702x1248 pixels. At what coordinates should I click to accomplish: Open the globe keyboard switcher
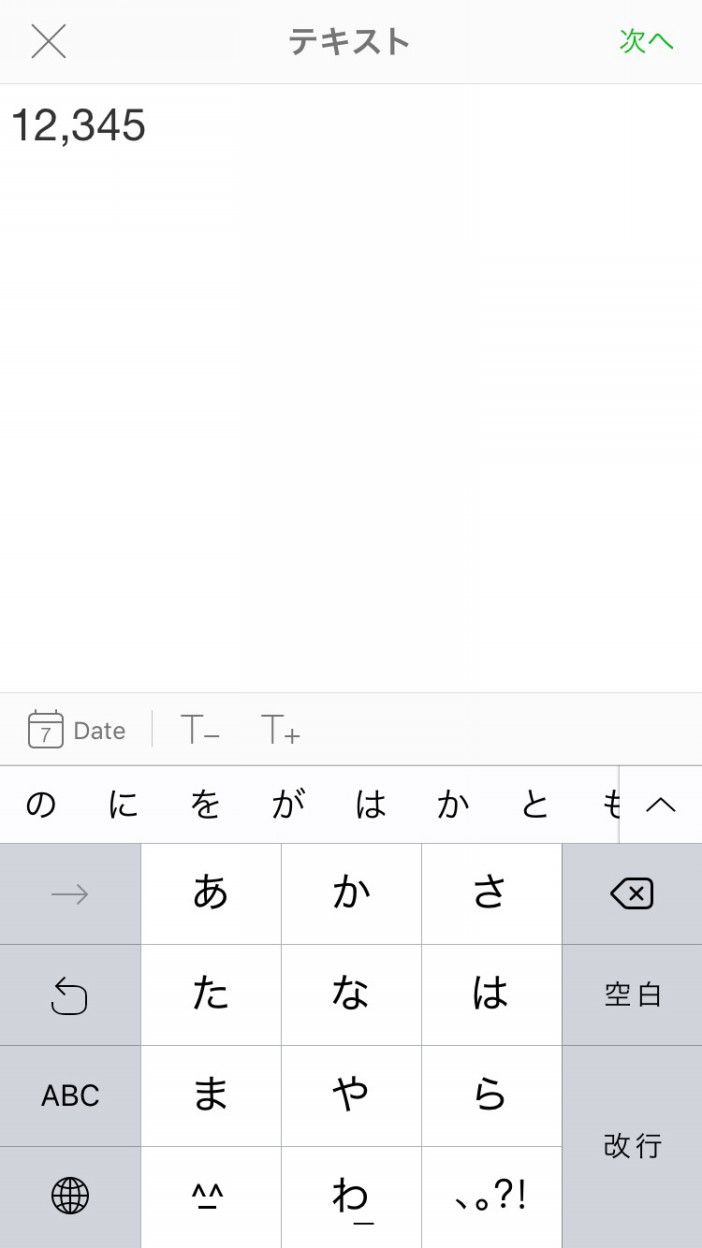70,1195
